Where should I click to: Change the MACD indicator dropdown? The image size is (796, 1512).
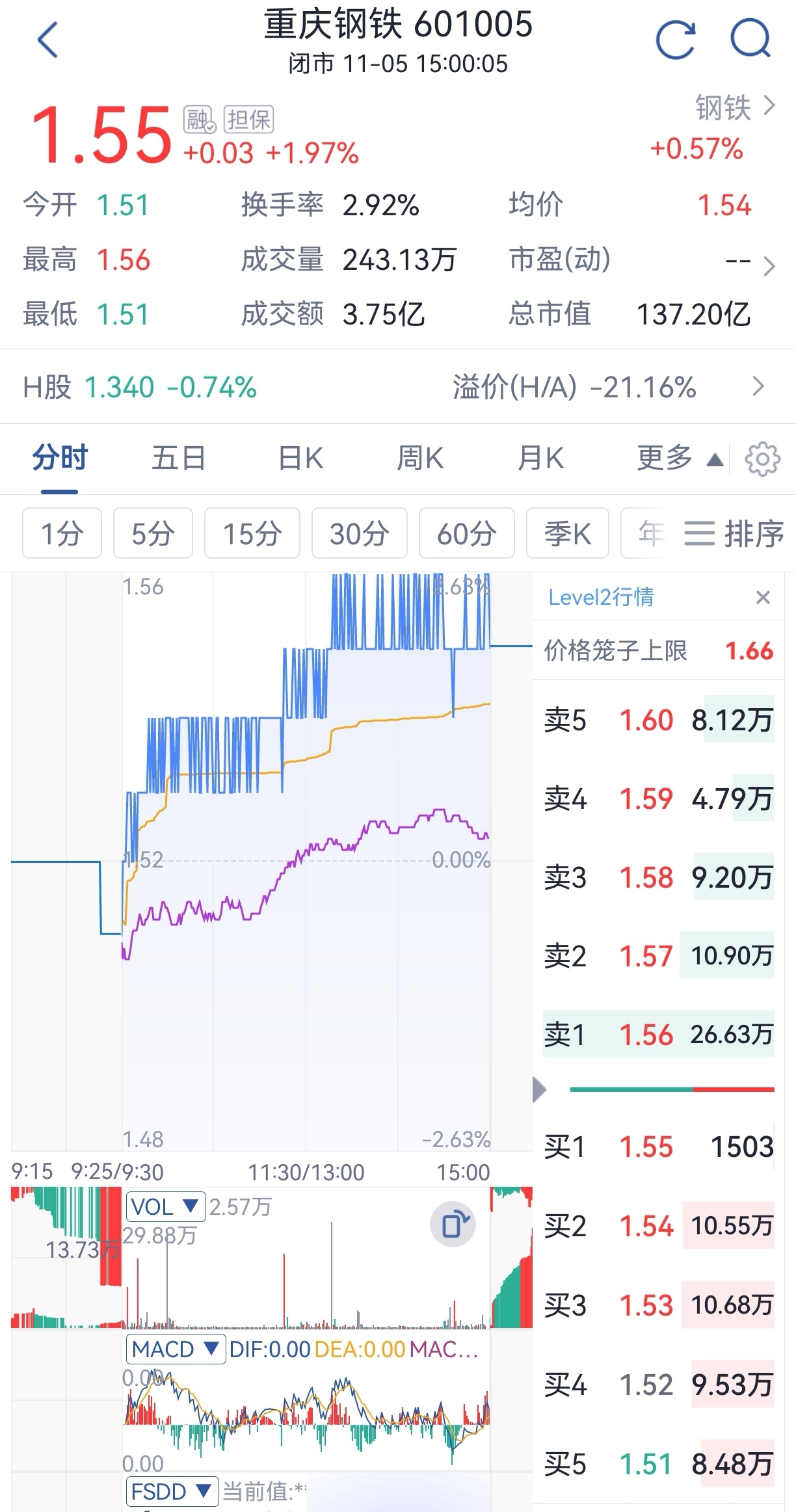pos(175,1349)
